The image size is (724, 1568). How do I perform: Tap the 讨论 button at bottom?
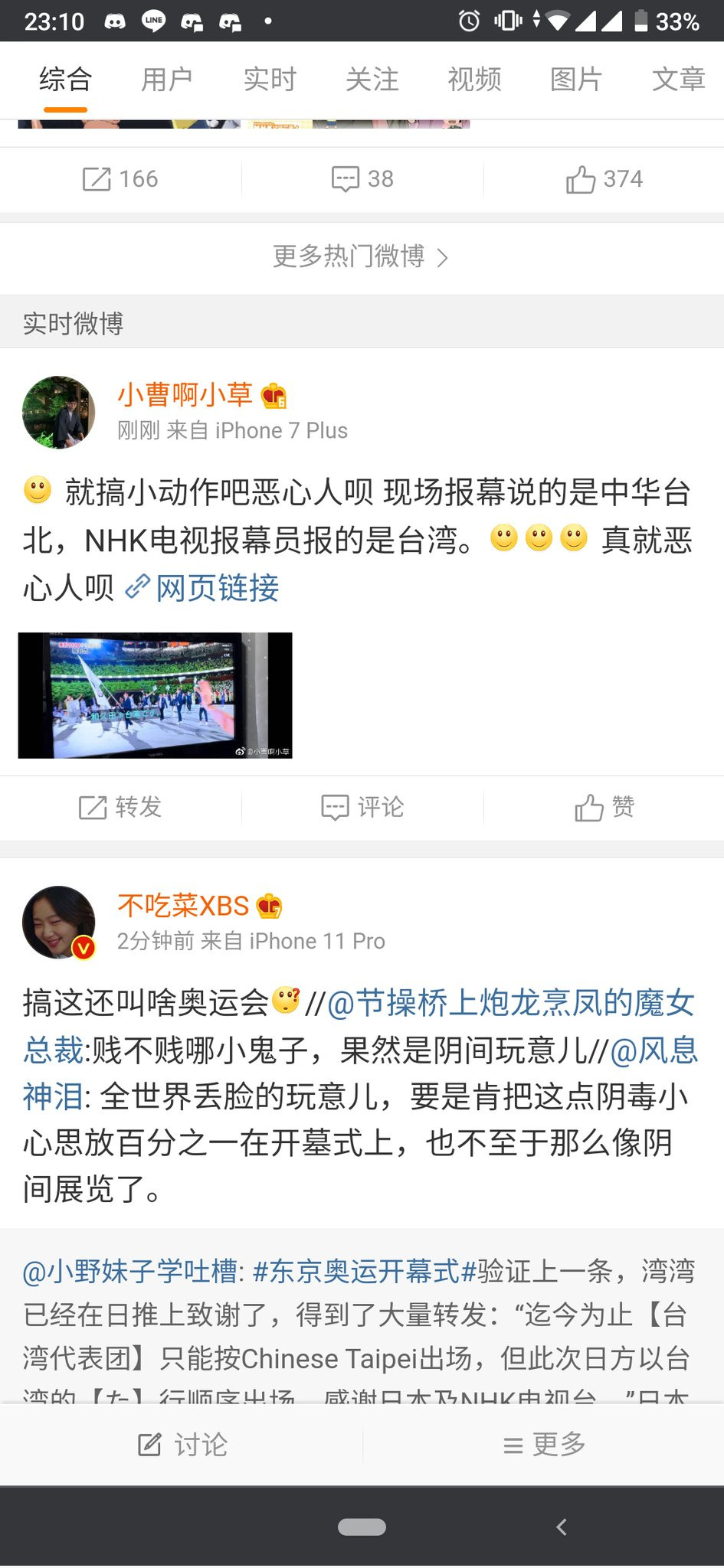pos(182,1445)
